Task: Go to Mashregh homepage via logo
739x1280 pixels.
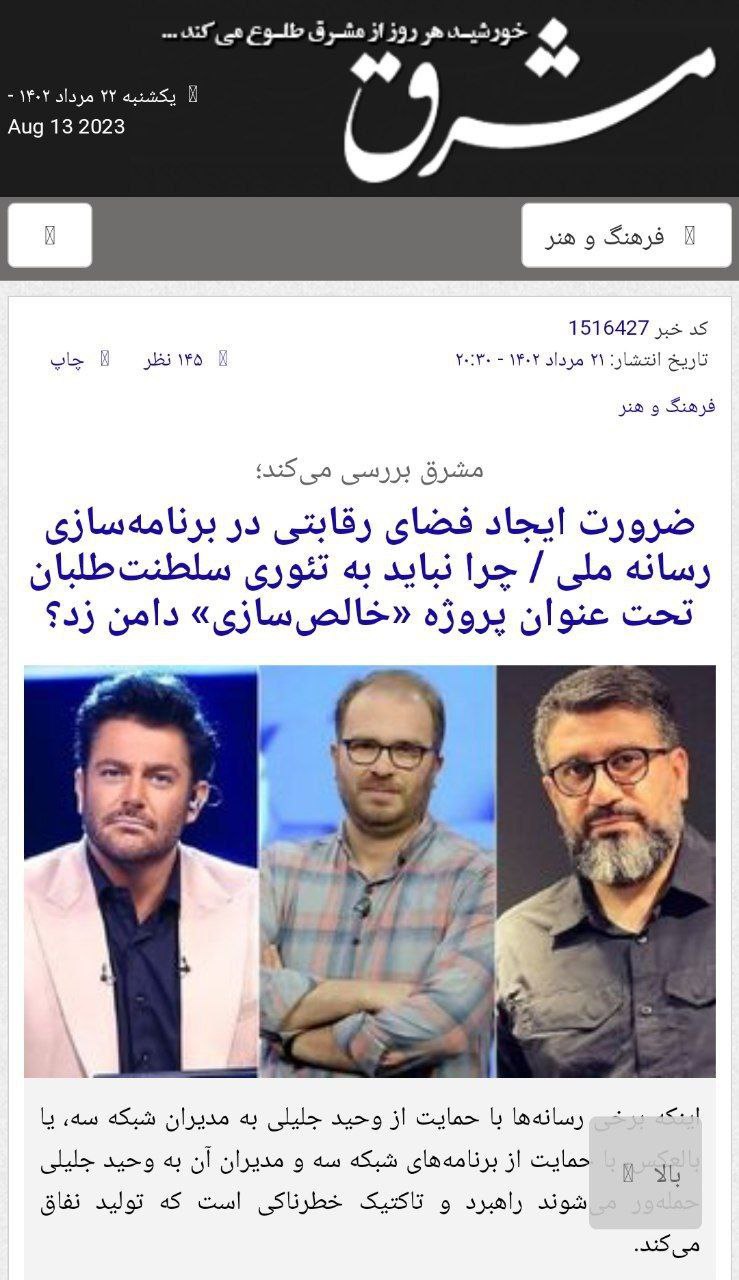Action: tap(530, 100)
